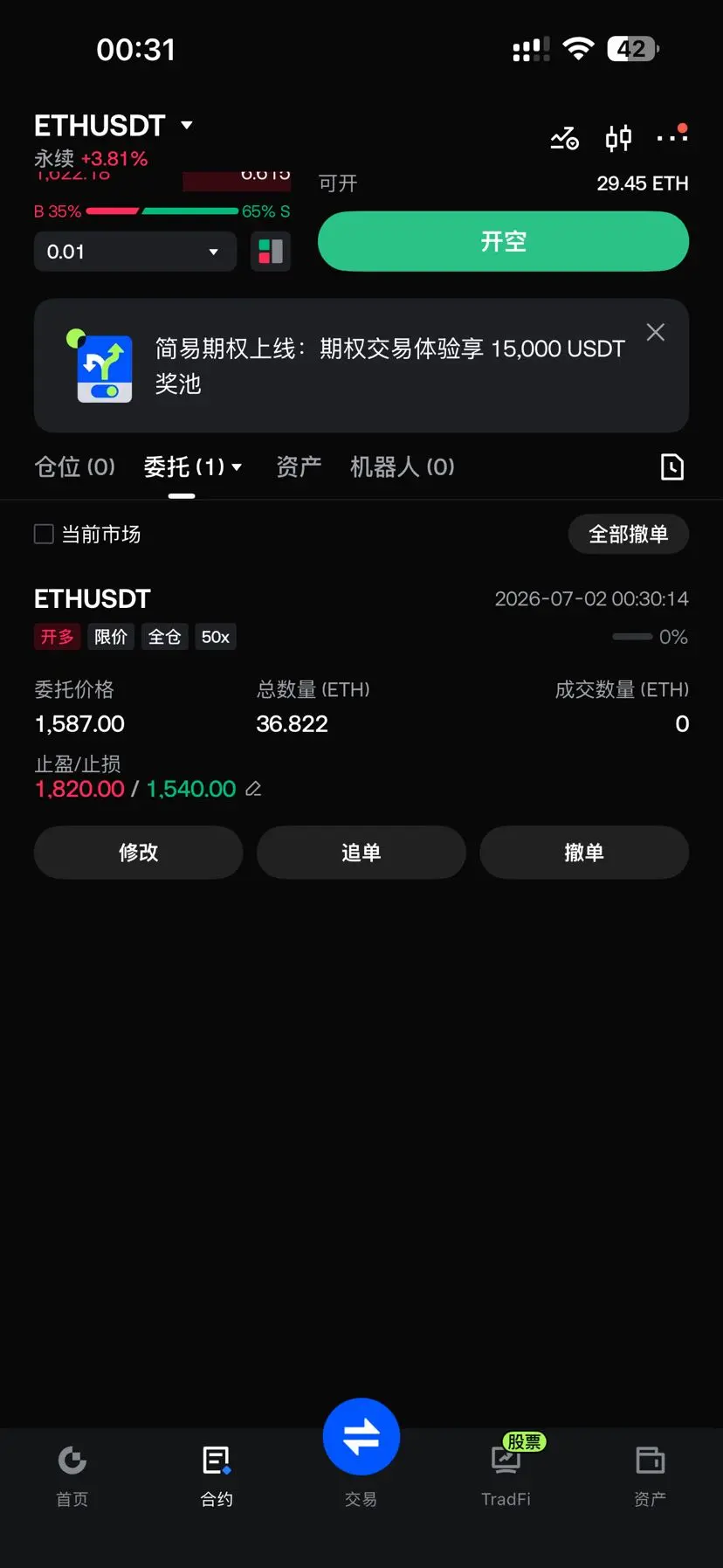Open the ETHUSDT trading pair selector

click(x=114, y=126)
